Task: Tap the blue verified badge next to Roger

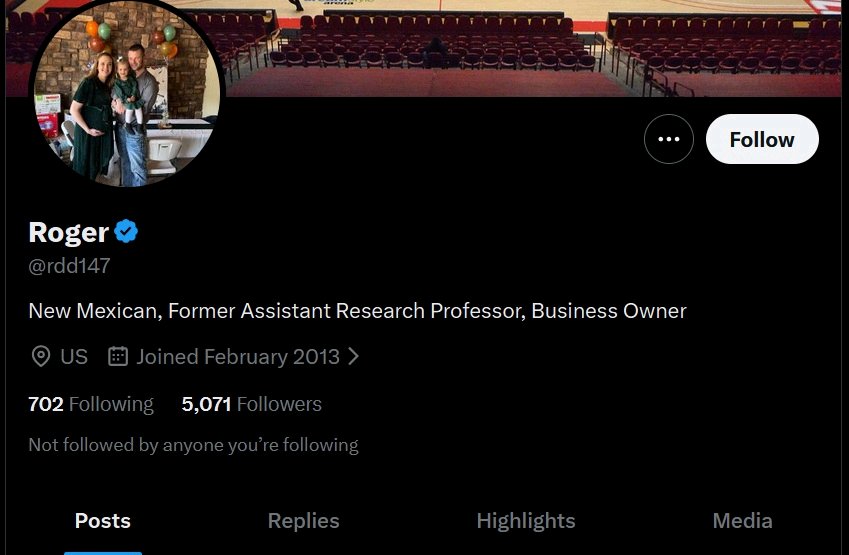Action: pos(126,232)
